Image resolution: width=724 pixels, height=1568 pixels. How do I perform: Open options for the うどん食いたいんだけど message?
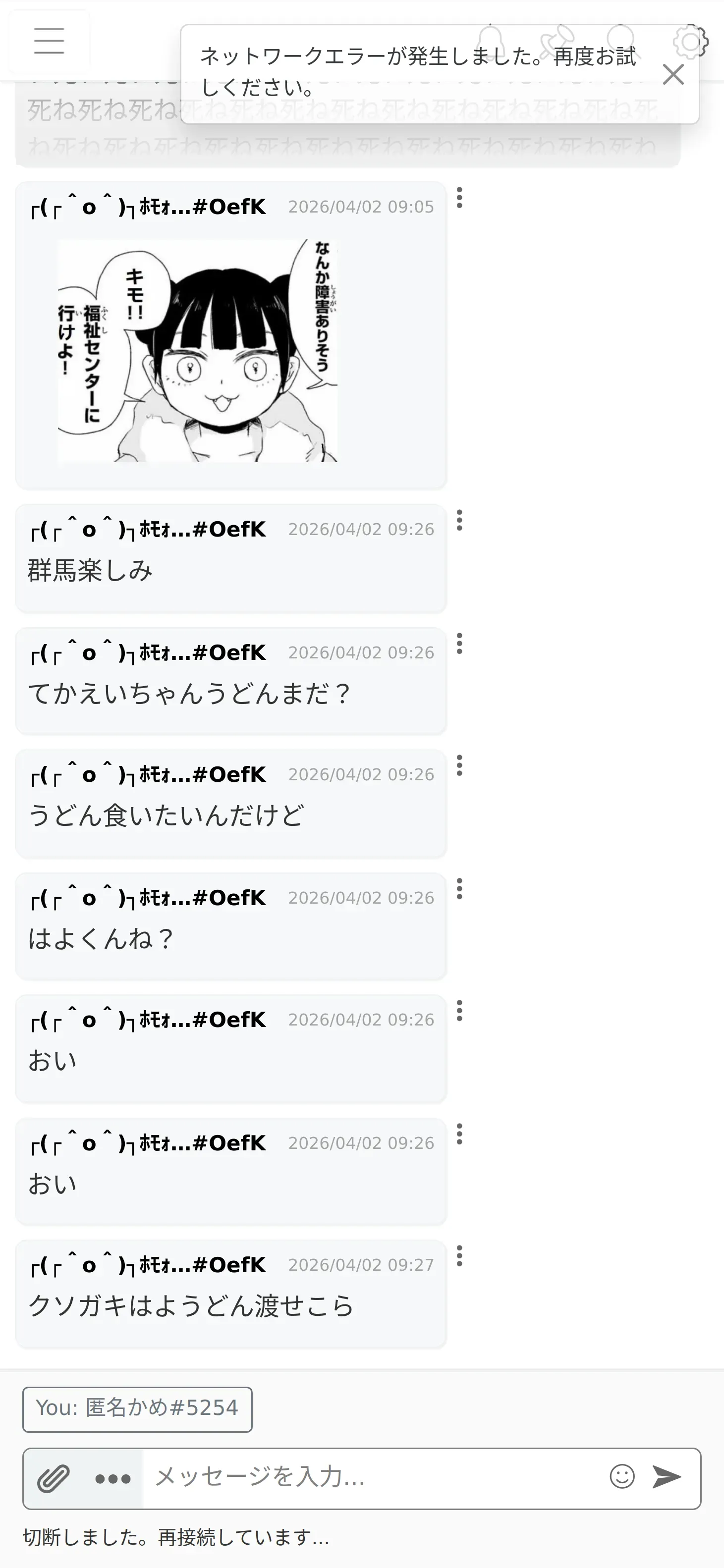(x=460, y=766)
